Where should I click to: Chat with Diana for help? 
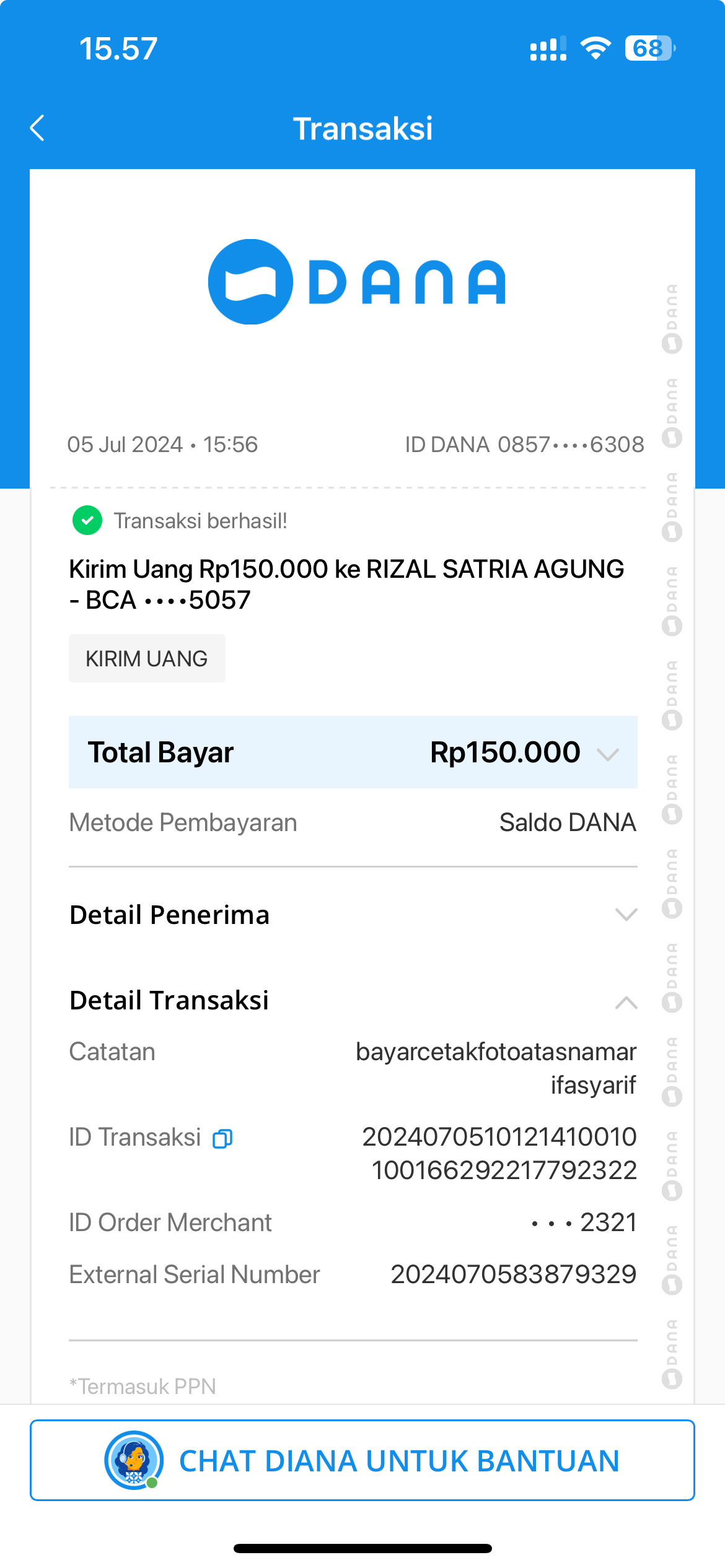(x=362, y=1460)
